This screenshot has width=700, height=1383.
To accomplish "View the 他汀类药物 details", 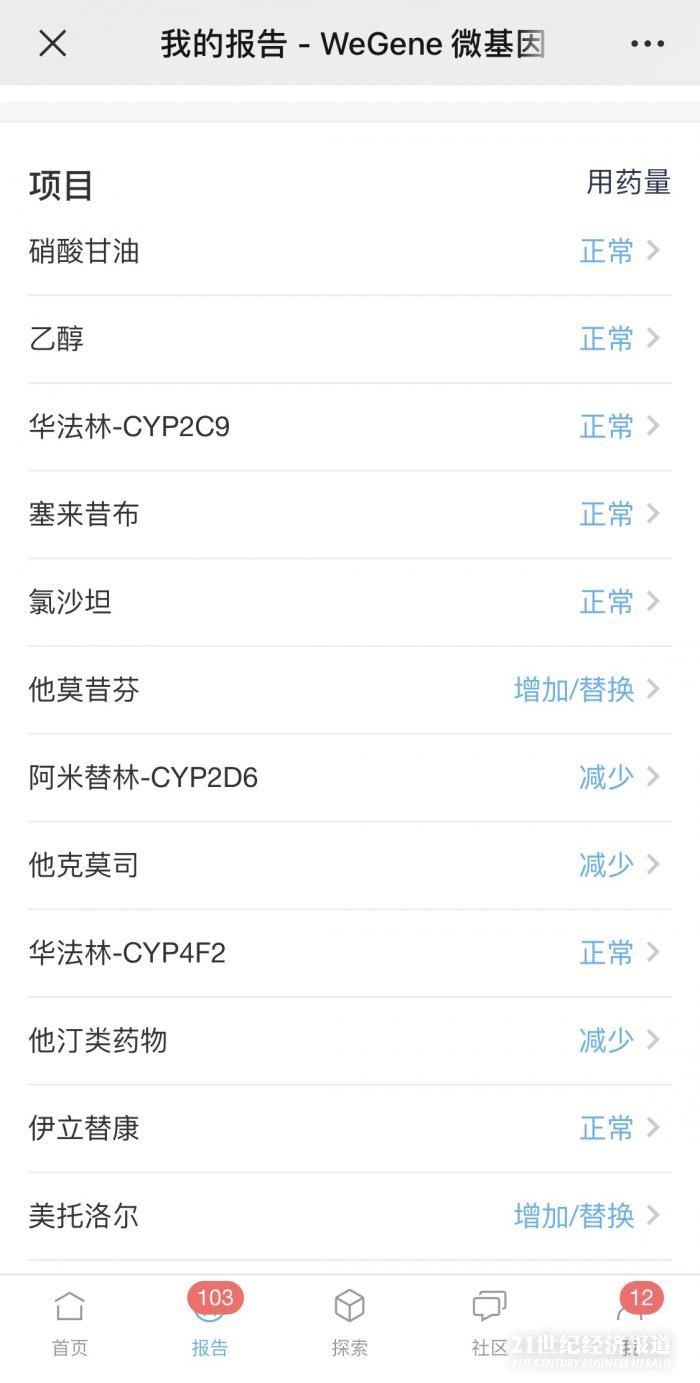I will 349,1040.
